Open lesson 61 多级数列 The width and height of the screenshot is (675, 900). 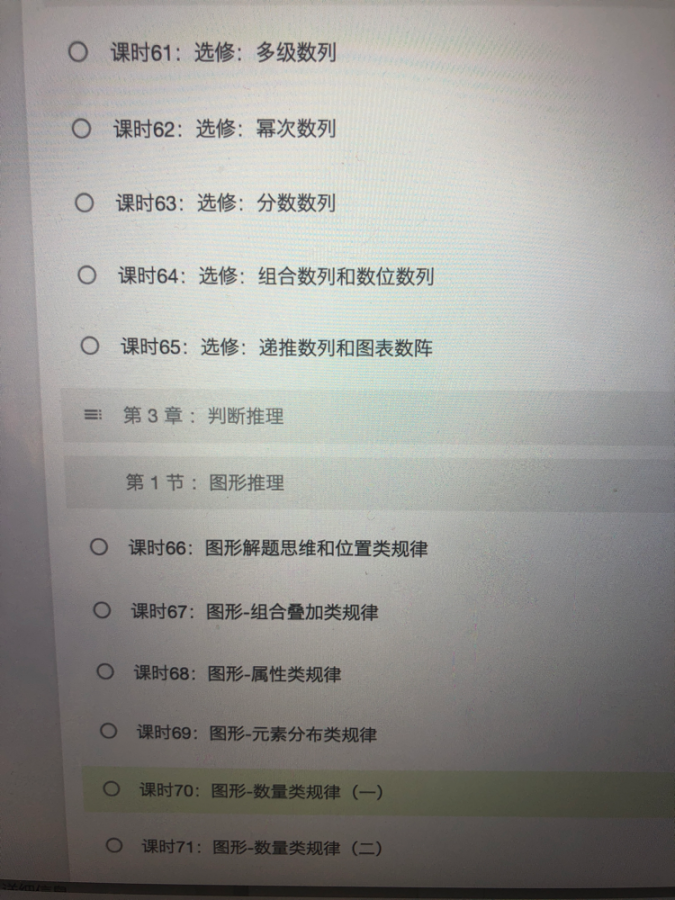tap(222, 53)
